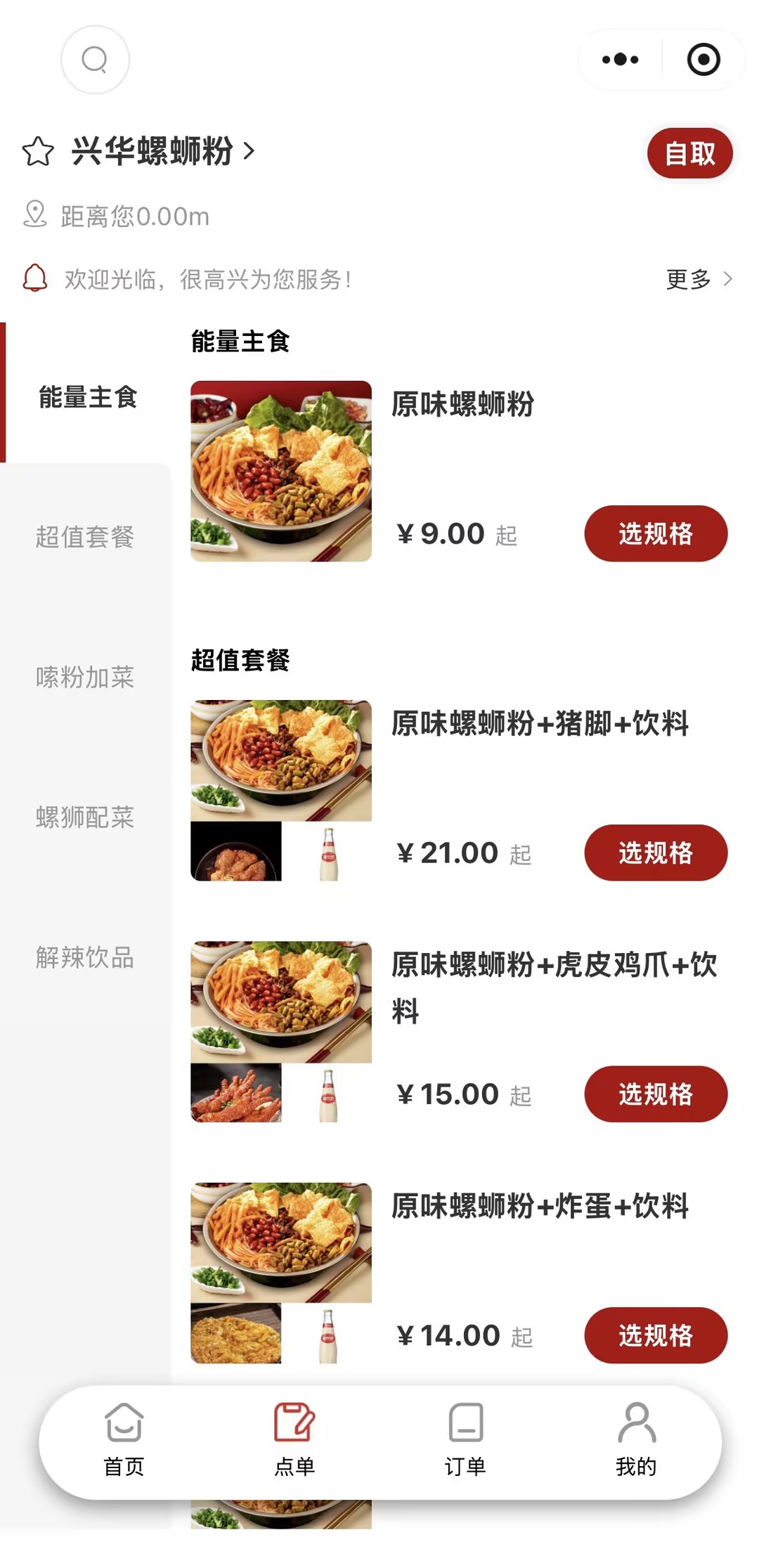Go to the 首页 tab

pyautogui.click(x=124, y=1441)
